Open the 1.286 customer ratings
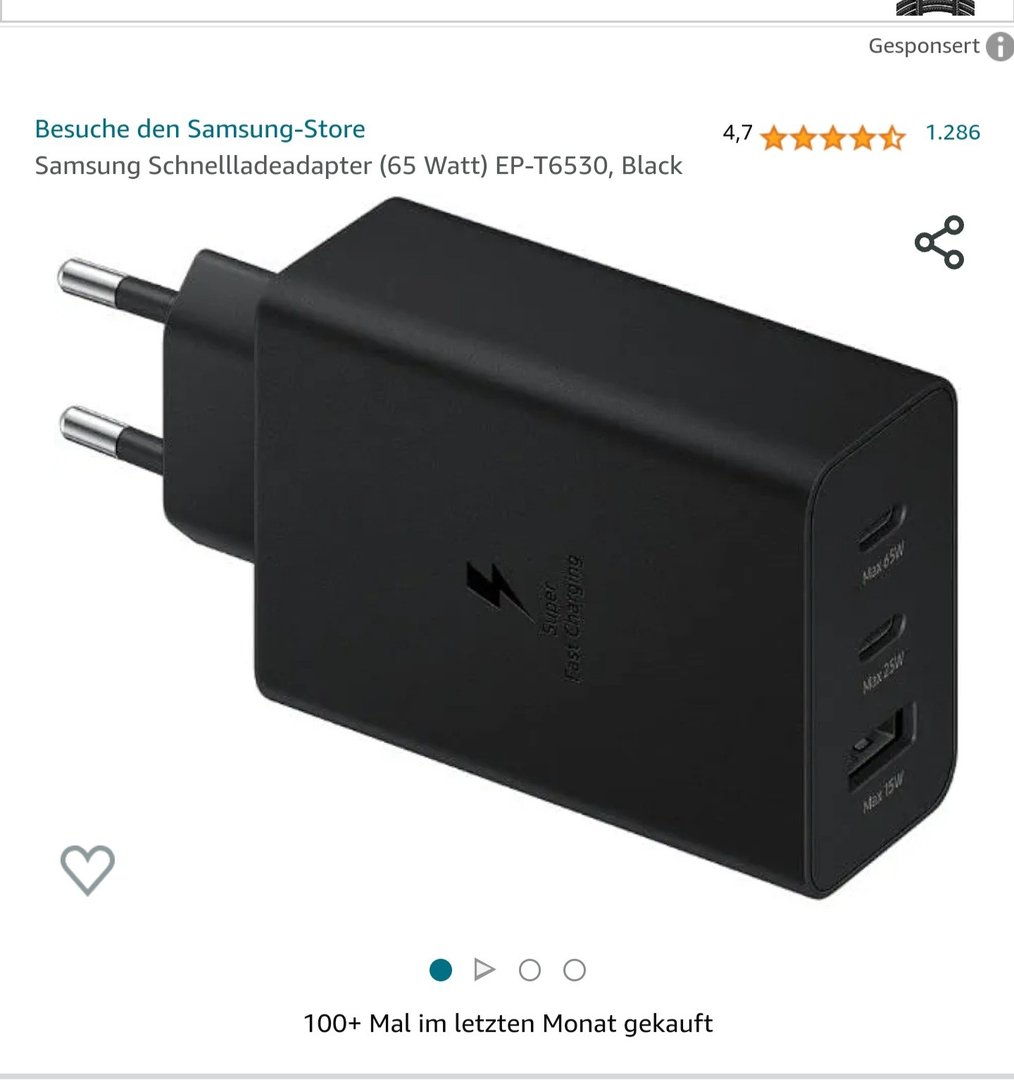Viewport: 1014px width, 1080px height. [x=952, y=132]
